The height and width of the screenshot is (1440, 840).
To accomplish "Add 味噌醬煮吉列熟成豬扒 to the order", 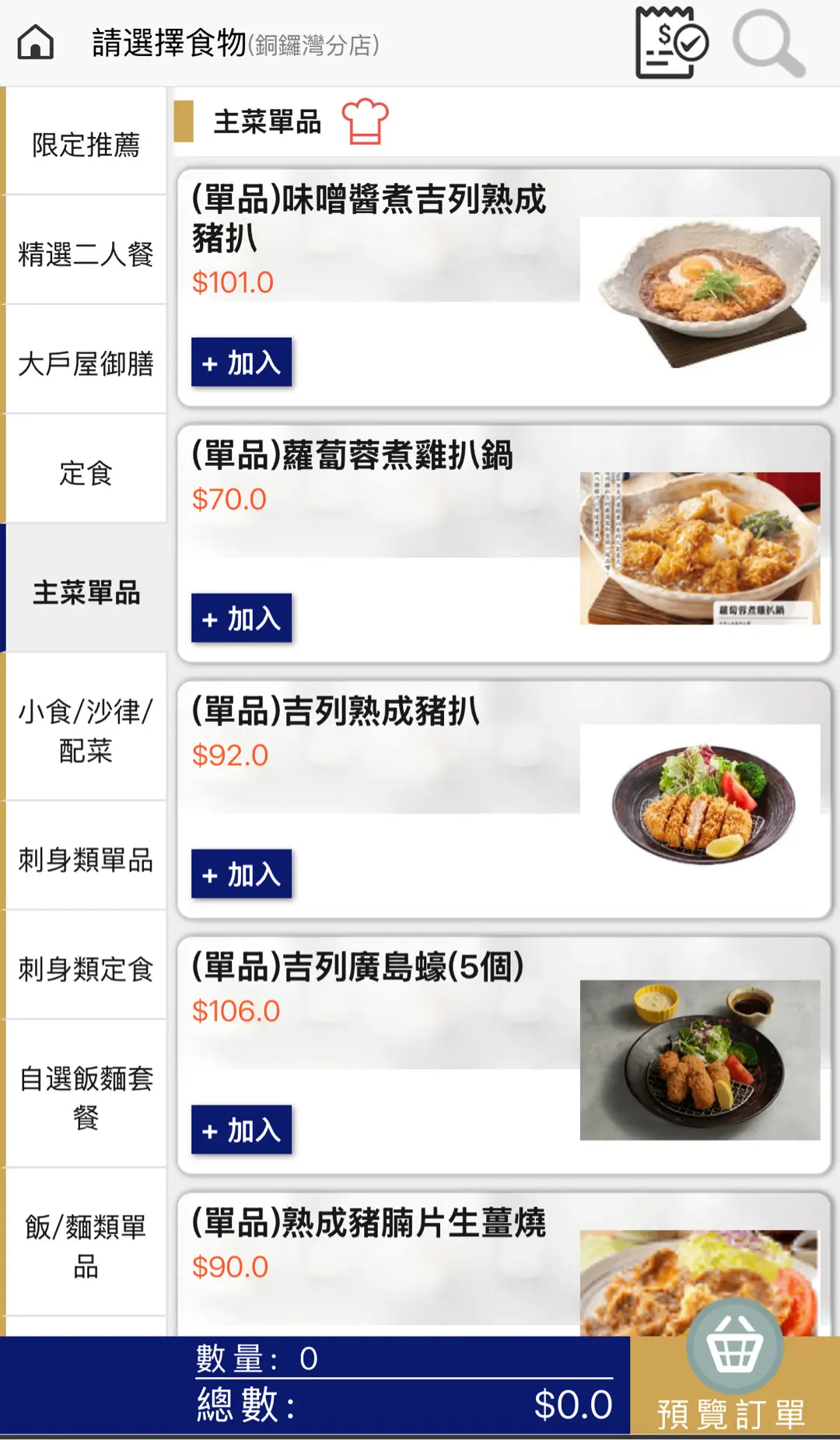I will click(241, 363).
